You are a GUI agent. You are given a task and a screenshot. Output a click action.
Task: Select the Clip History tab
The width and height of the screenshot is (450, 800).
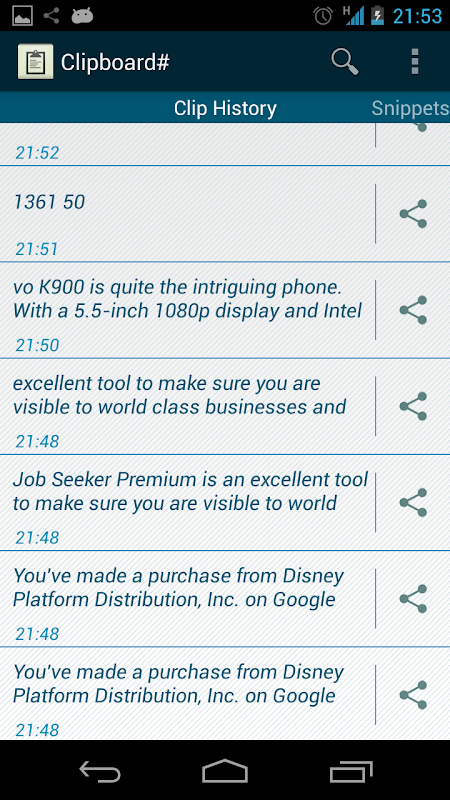(x=225, y=108)
